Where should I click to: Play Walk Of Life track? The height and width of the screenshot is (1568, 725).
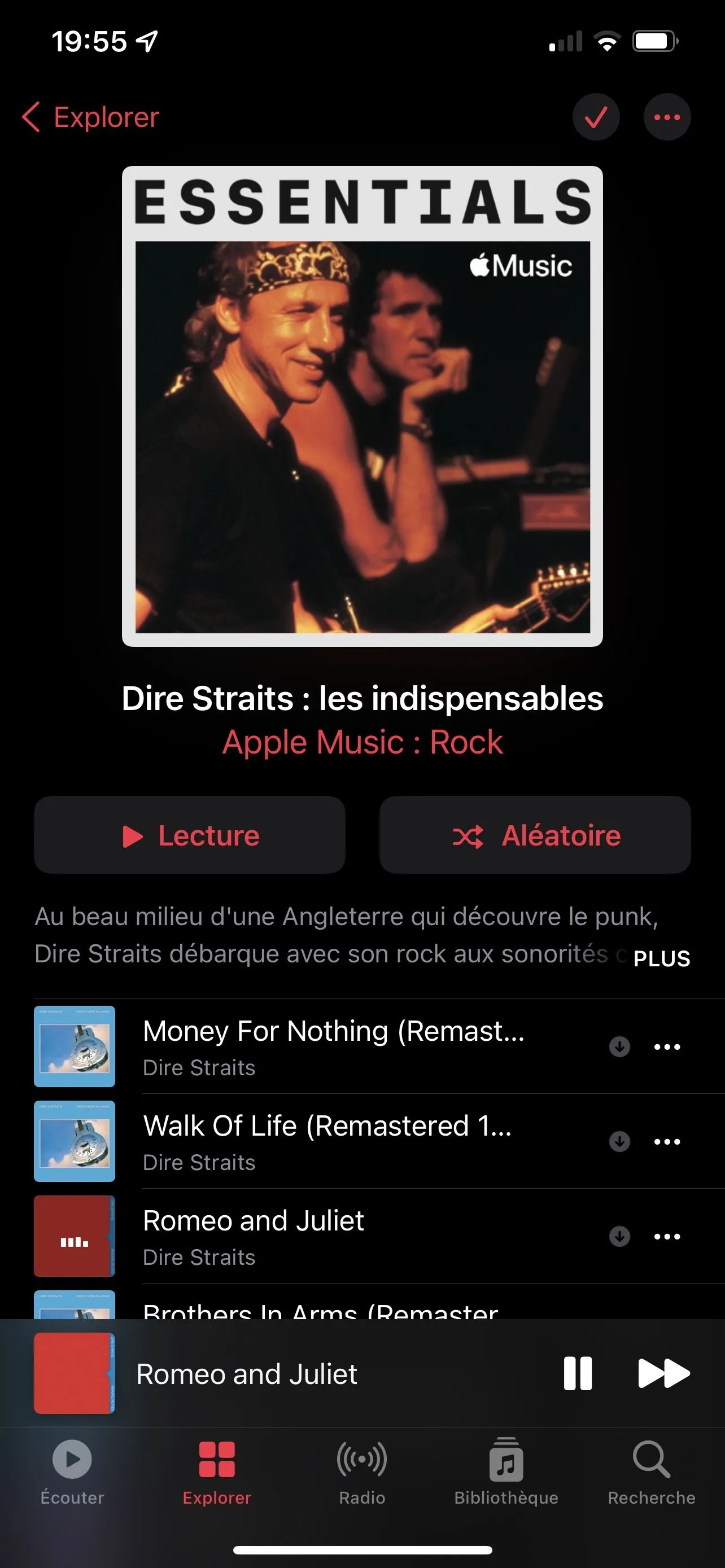pos(327,1141)
